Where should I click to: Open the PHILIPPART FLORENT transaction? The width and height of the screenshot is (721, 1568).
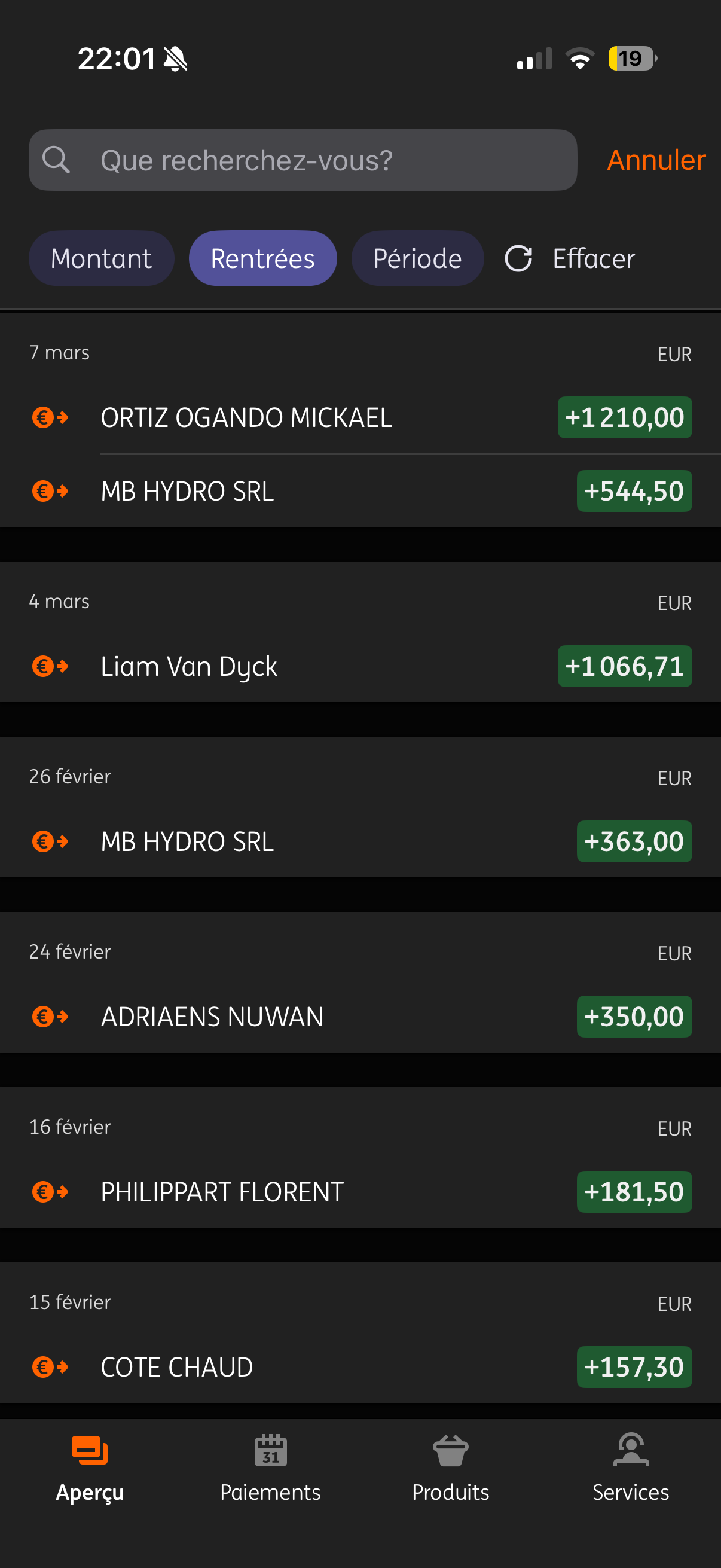coord(360,1192)
